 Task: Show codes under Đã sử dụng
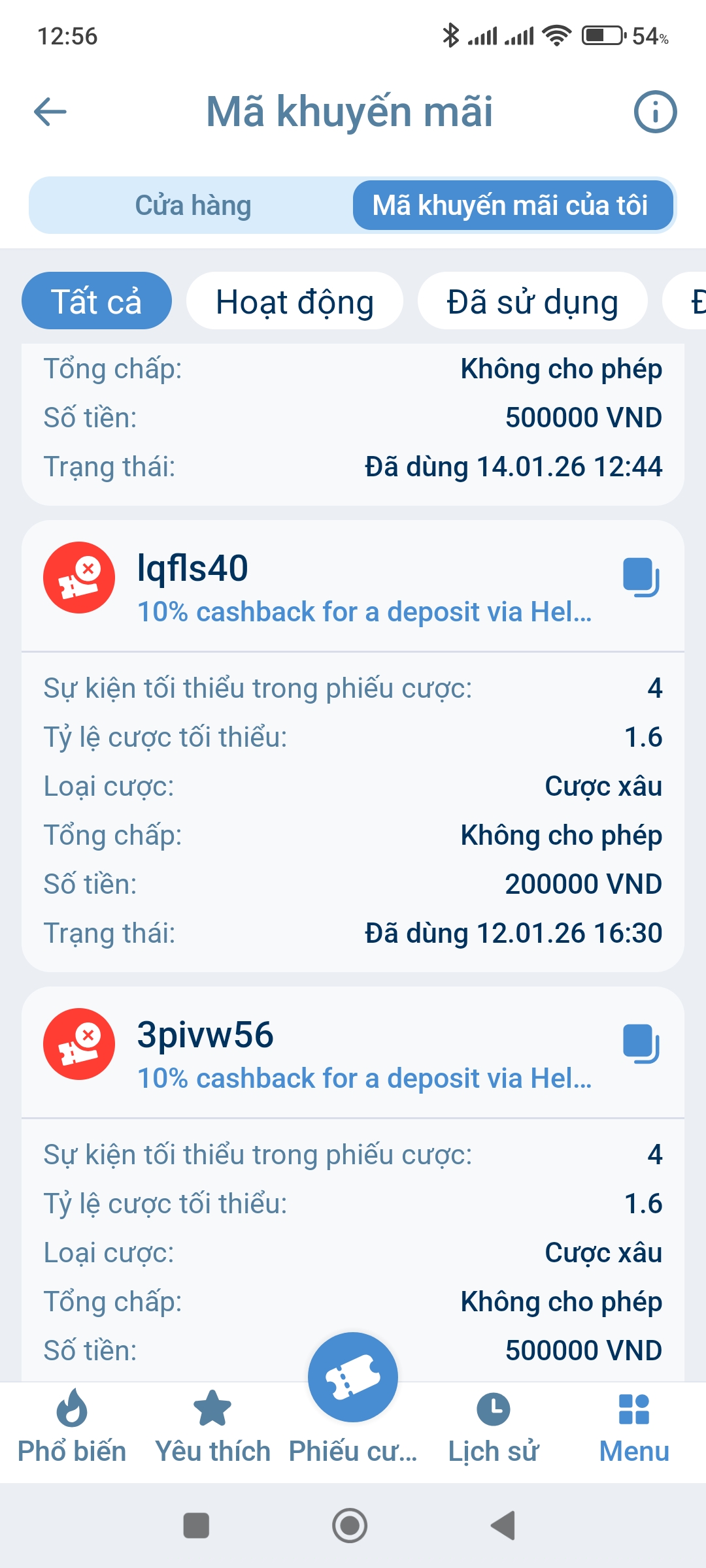(532, 301)
